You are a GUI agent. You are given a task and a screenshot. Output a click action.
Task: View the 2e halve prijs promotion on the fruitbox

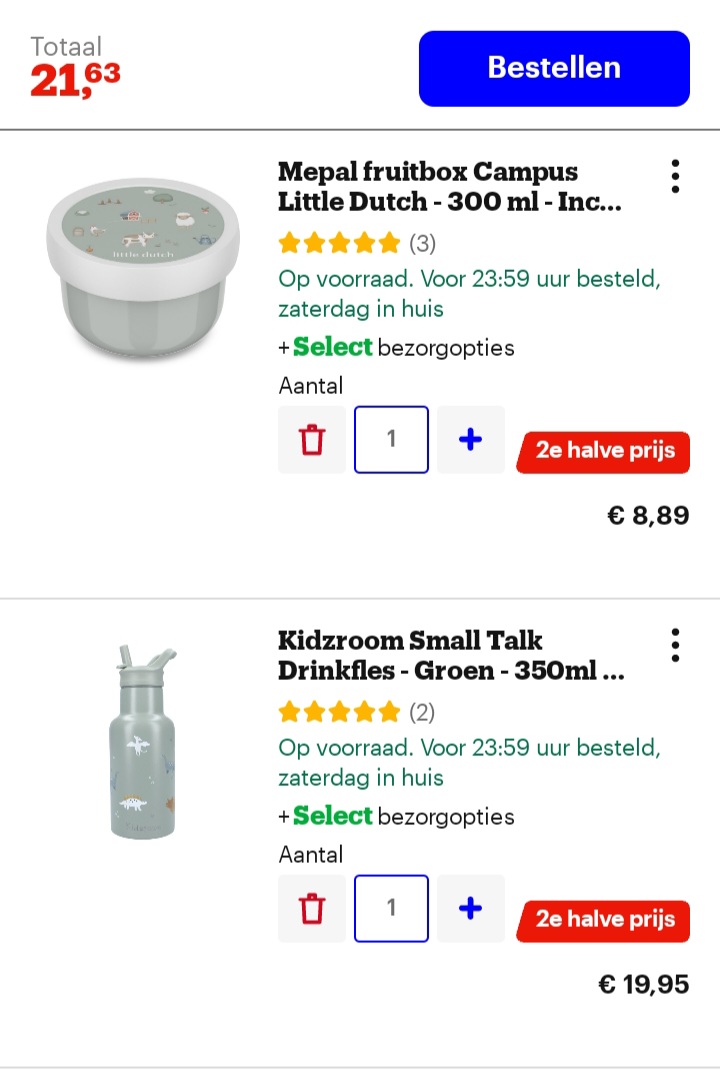[x=602, y=450]
